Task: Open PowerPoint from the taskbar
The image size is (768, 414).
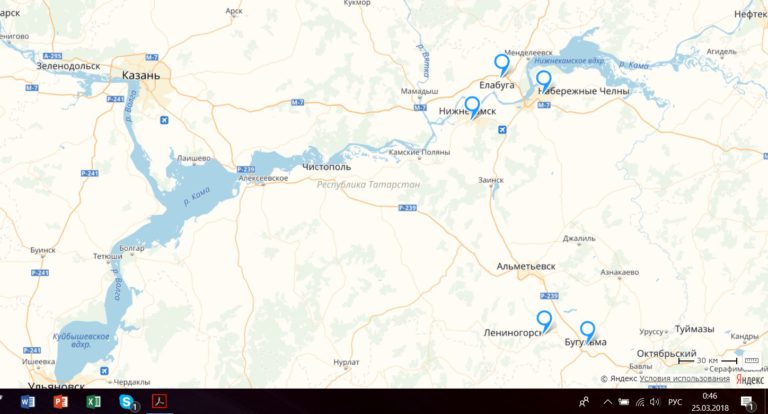Action: 60,401
